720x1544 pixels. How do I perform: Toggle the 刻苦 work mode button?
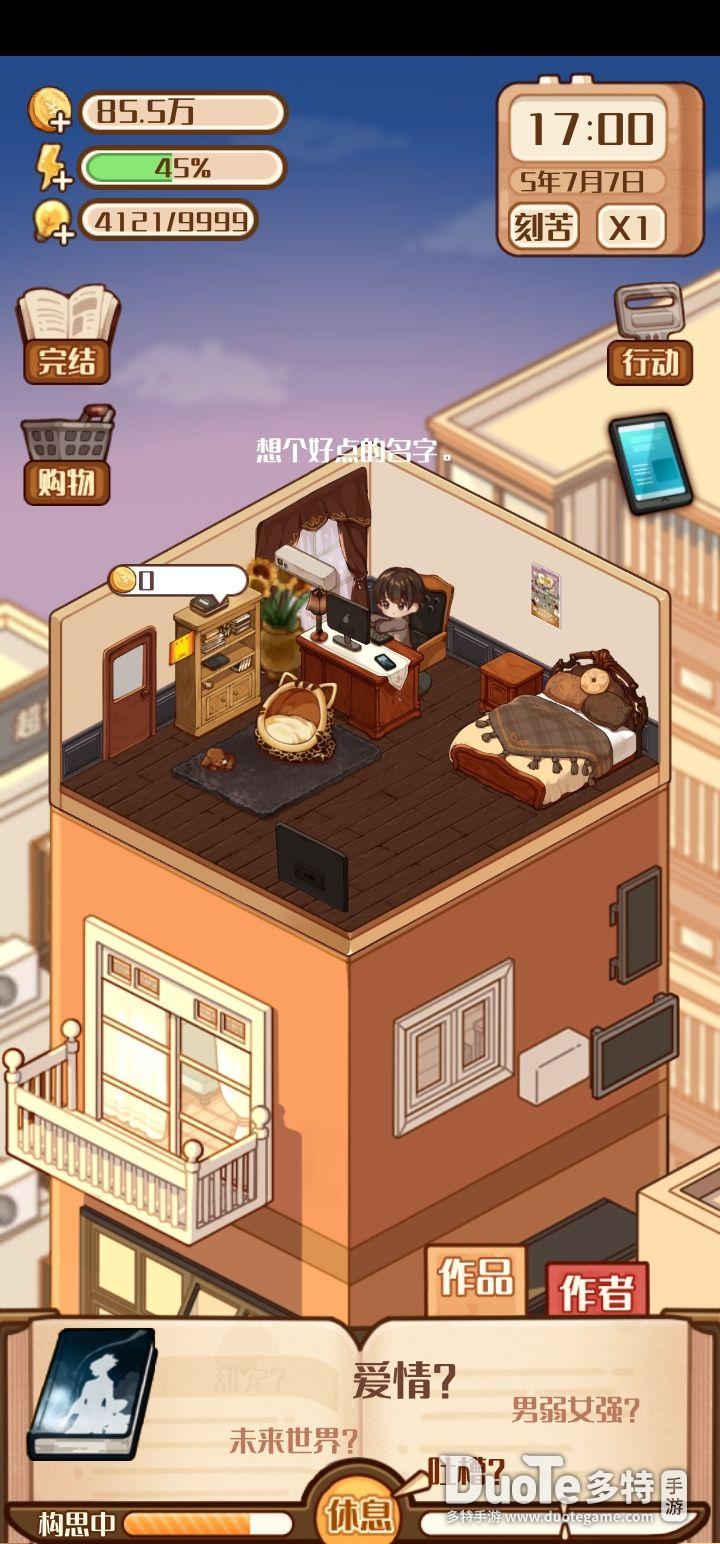(x=544, y=227)
